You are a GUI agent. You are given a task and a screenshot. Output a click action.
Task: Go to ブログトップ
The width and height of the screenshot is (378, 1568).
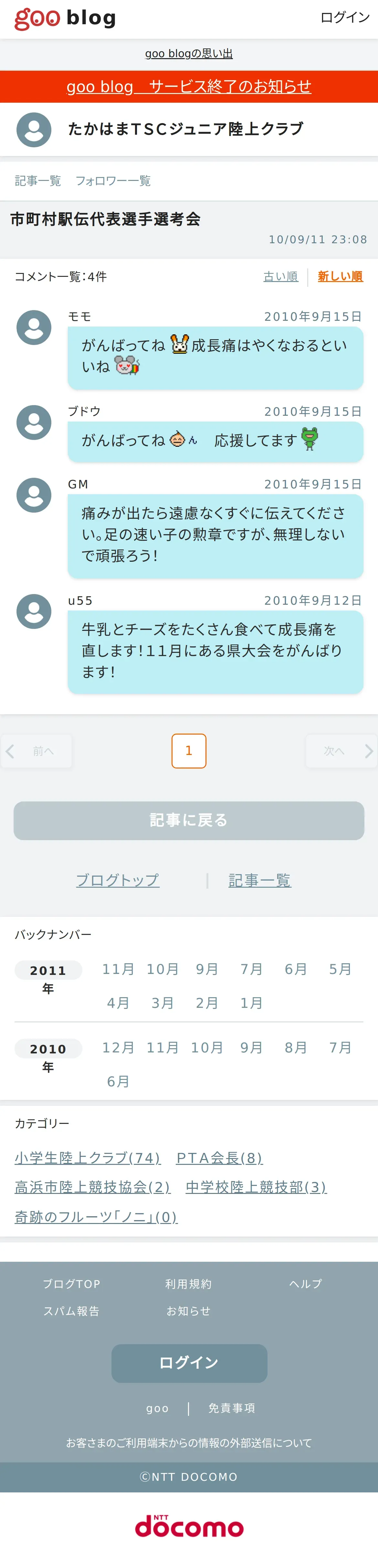pyautogui.click(x=118, y=880)
